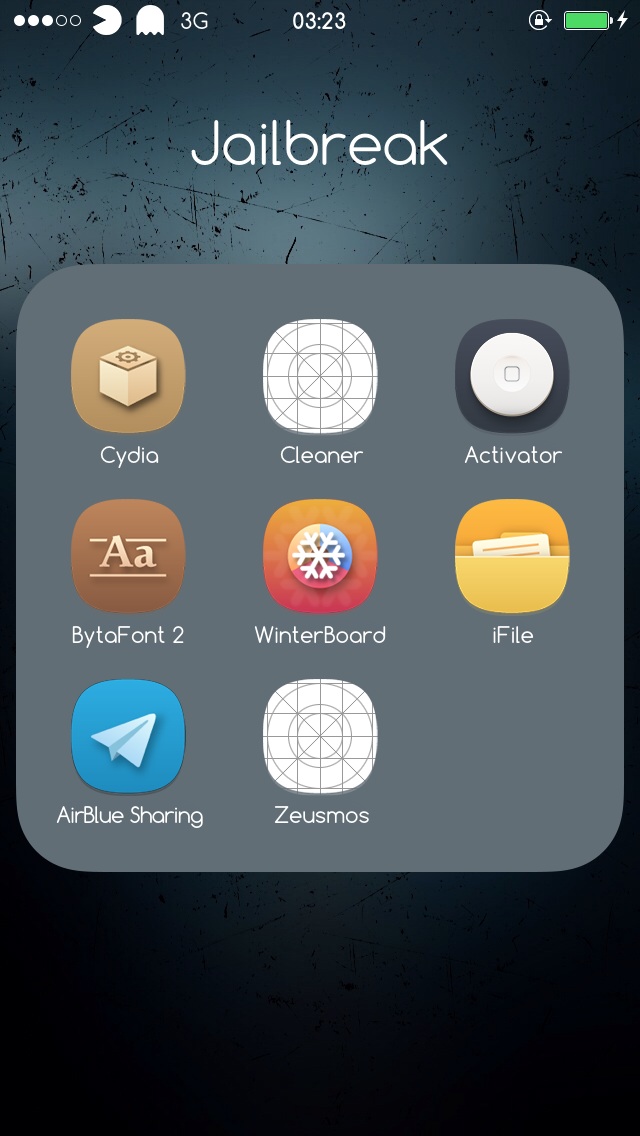The width and height of the screenshot is (640, 1136).
Task: Open BytaFont 2
Action: pos(128,556)
